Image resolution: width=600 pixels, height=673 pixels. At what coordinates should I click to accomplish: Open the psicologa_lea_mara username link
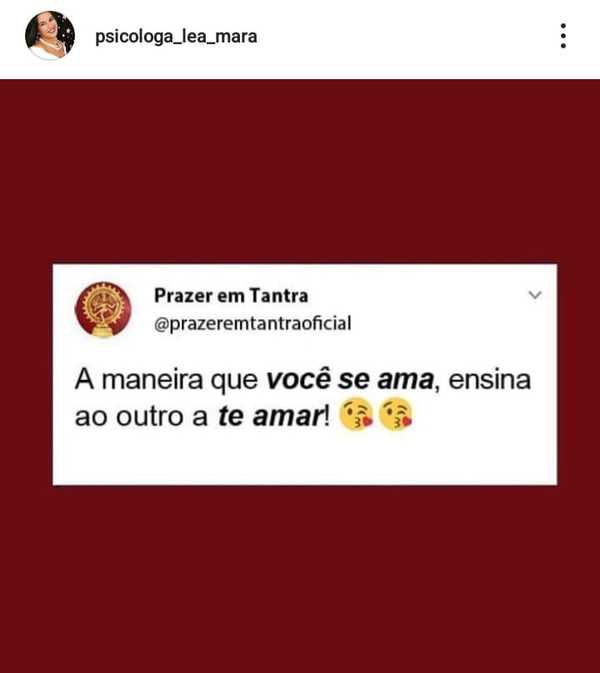(175, 37)
